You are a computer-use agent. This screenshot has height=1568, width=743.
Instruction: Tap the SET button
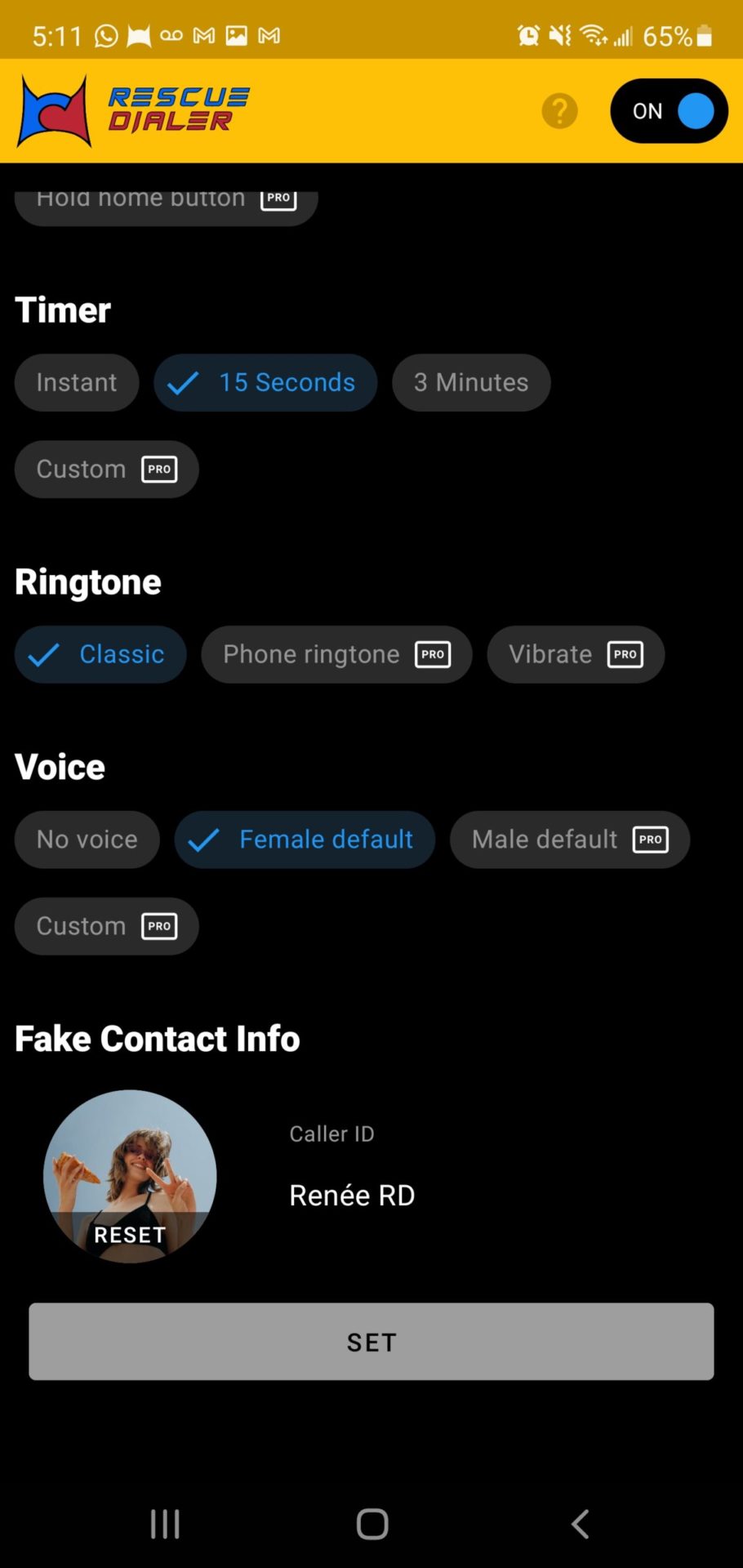click(371, 1342)
